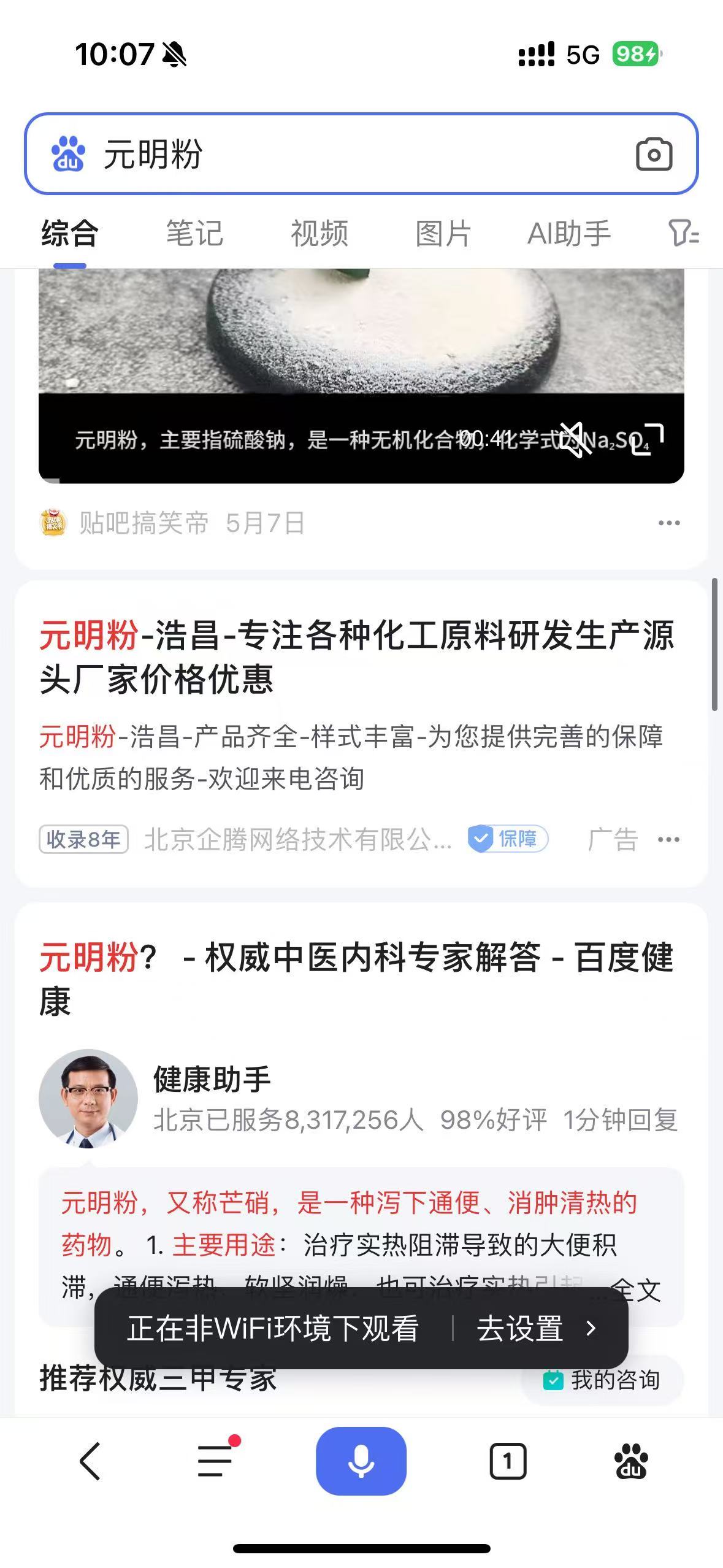Viewport: 723px width, 1568px height.
Task: Expand the video to fullscreen
Action: point(648,440)
